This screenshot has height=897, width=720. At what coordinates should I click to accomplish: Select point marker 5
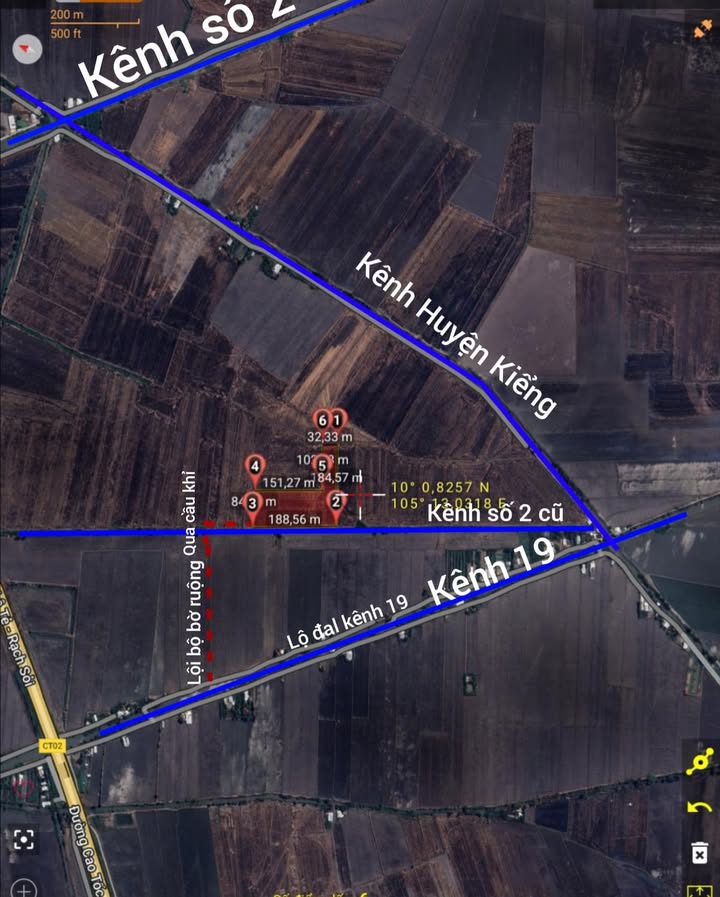tap(322, 465)
